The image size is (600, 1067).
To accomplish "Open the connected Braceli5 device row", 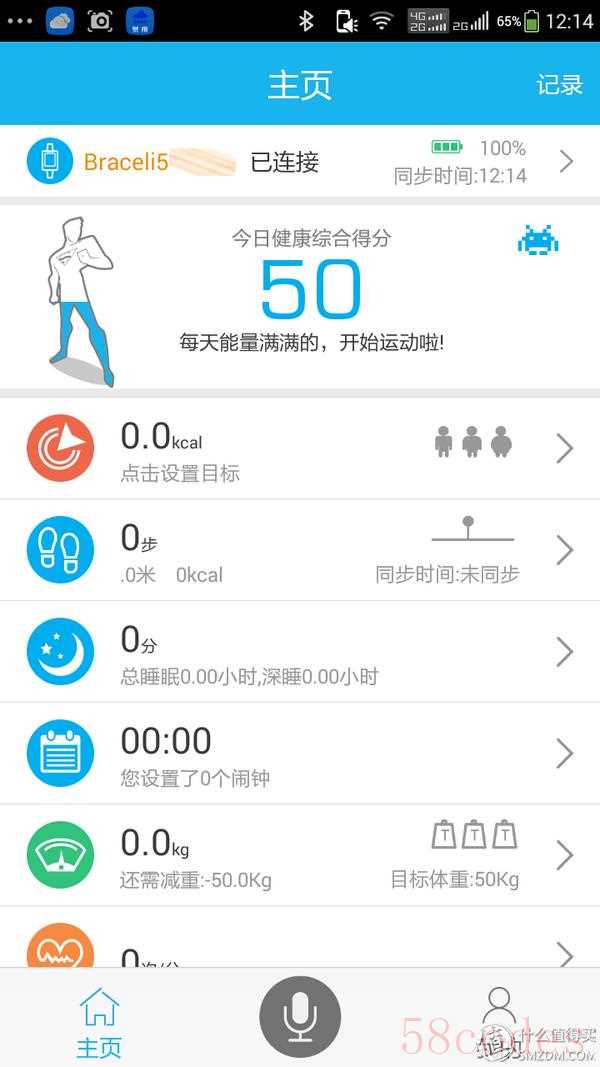I will [300, 162].
